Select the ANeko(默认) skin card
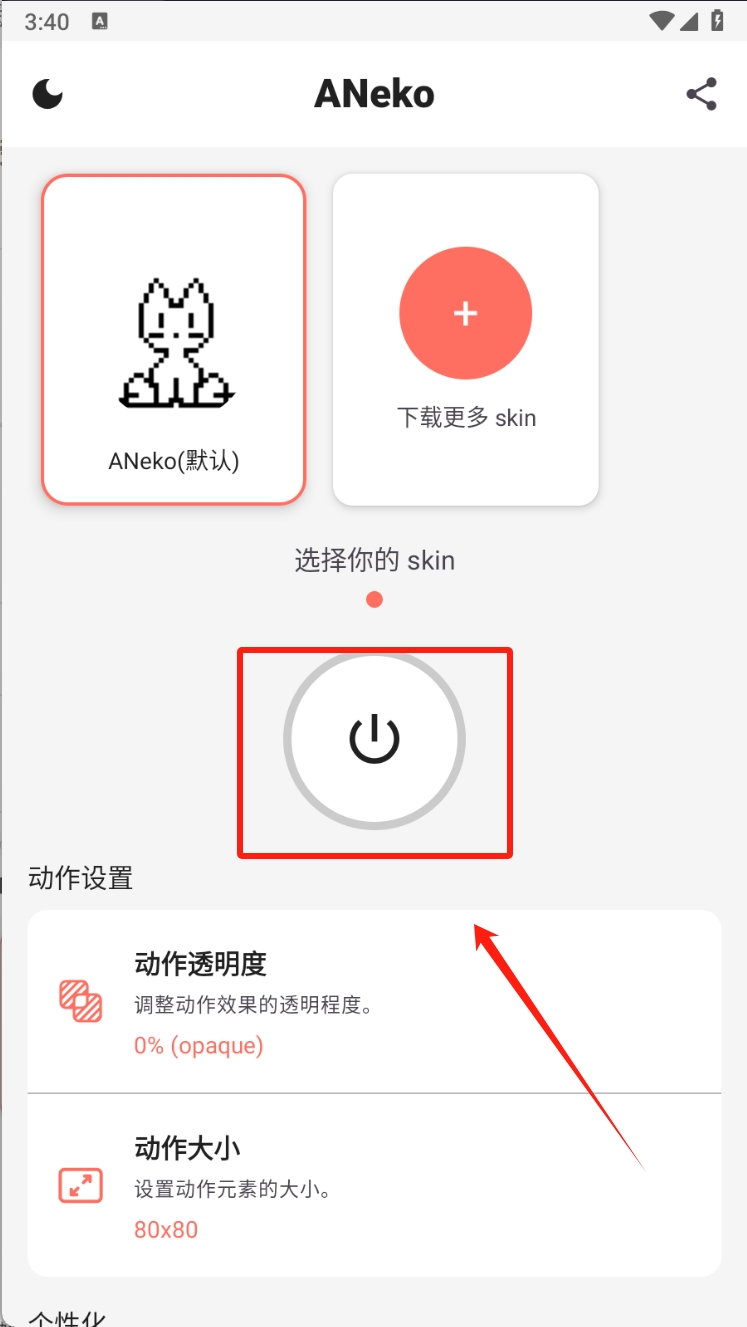This screenshot has width=747, height=1327. [173, 340]
